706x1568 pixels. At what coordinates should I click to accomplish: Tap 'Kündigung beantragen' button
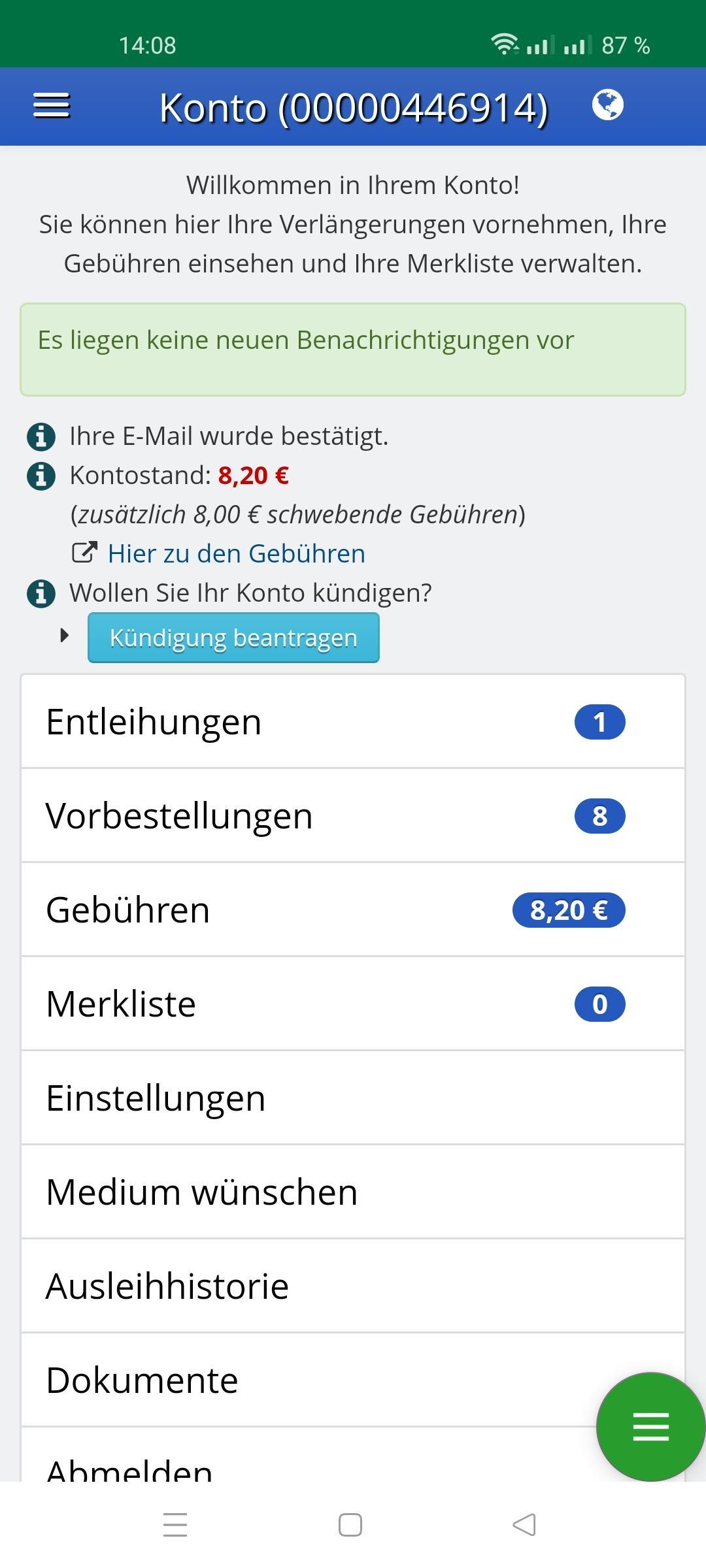(233, 638)
